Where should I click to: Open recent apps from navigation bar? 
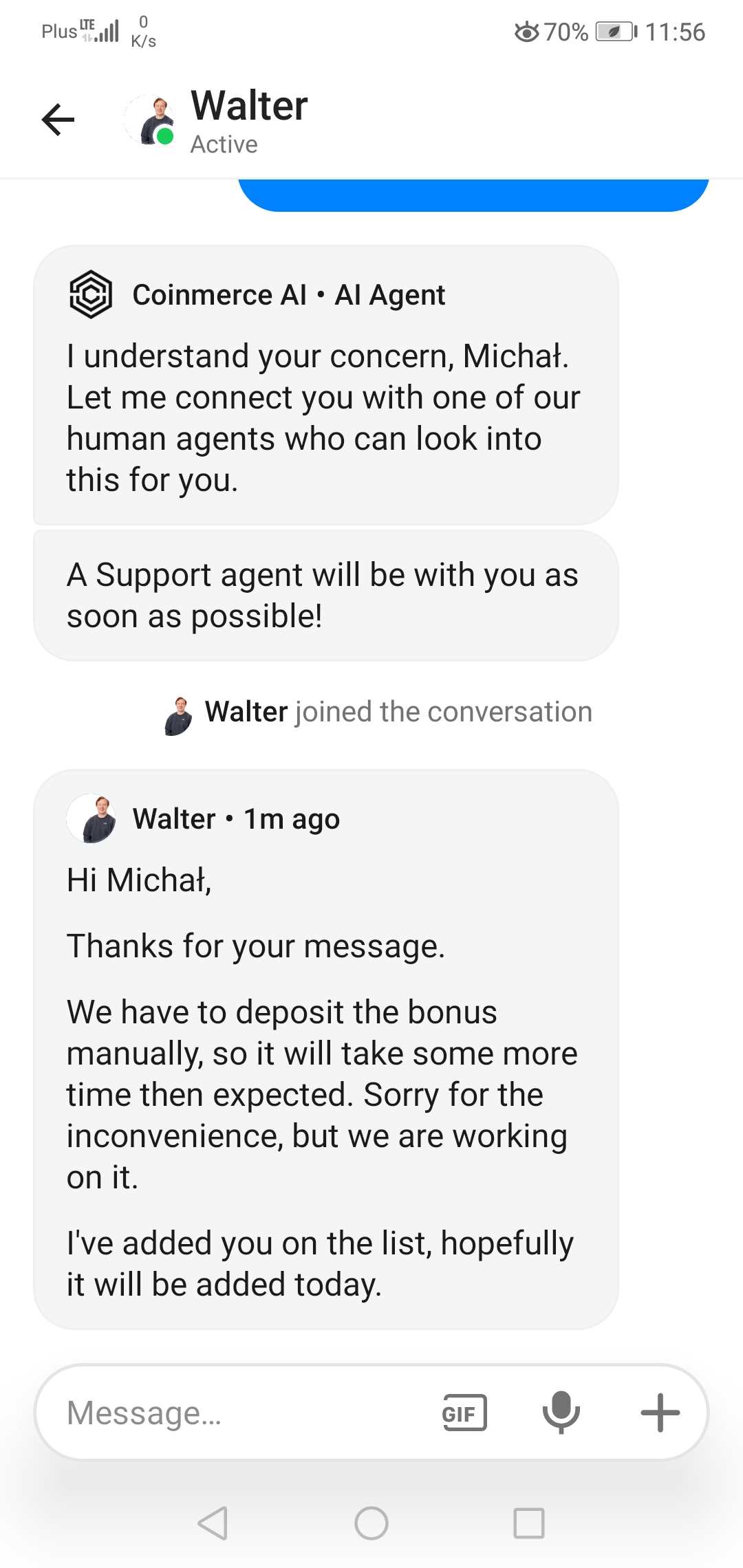pyautogui.click(x=529, y=1523)
